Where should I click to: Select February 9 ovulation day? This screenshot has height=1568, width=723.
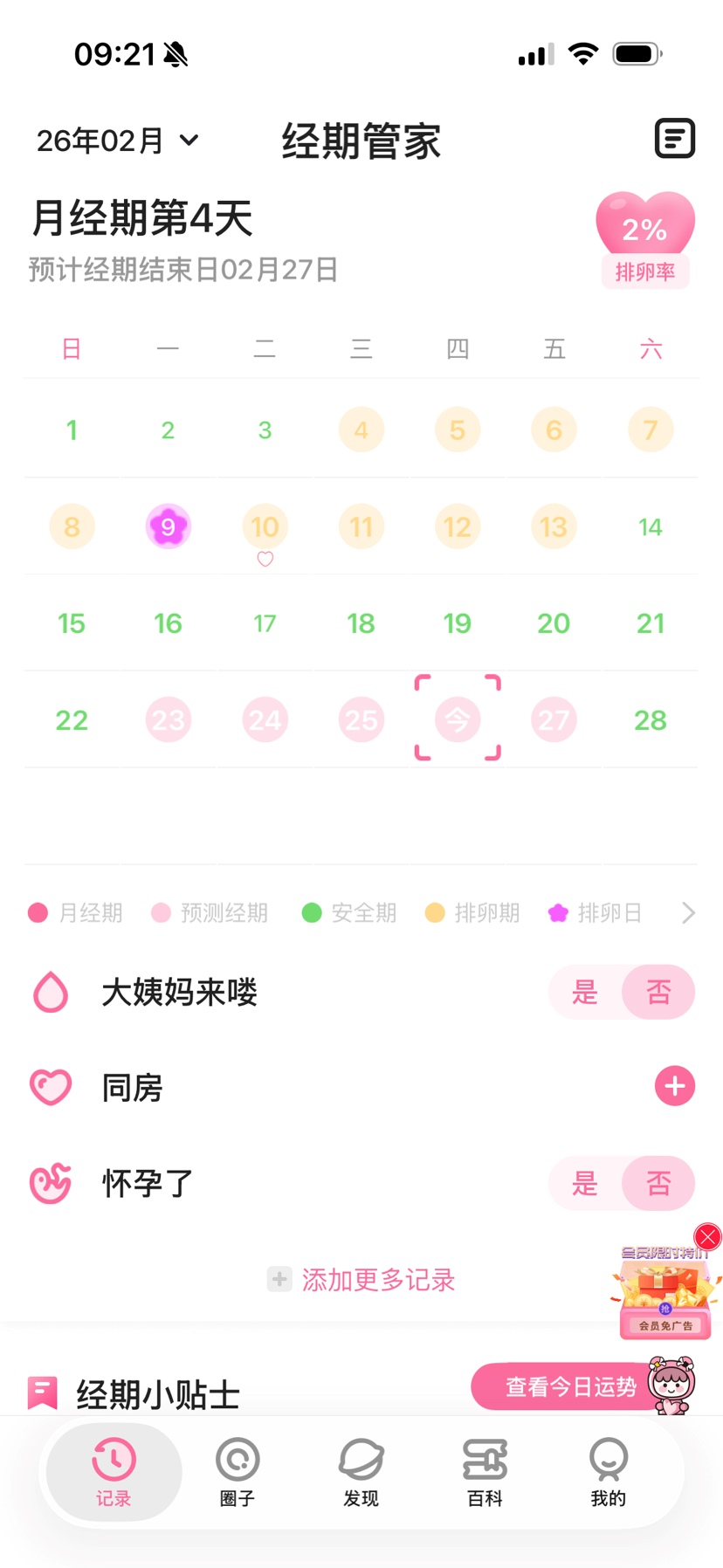[168, 527]
